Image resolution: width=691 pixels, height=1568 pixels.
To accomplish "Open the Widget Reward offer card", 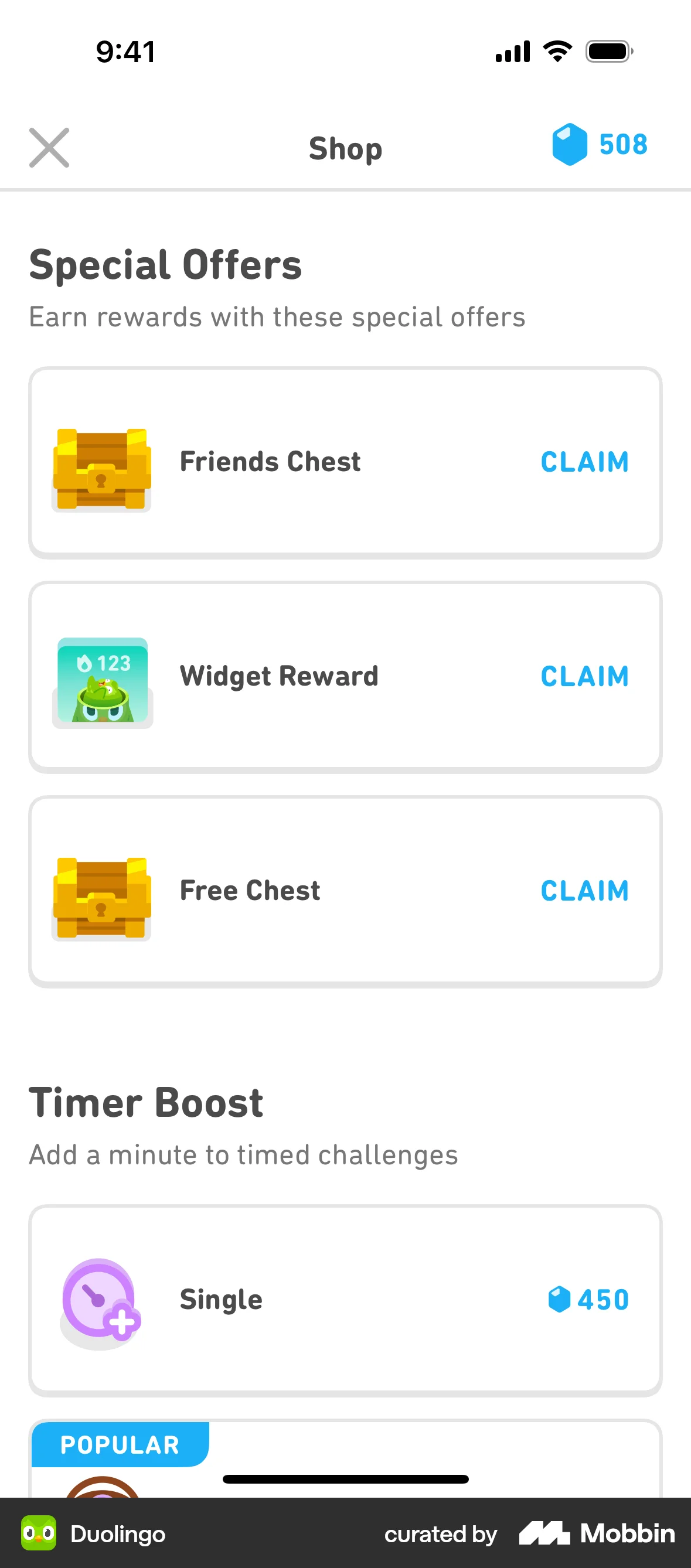I will pyautogui.click(x=345, y=676).
